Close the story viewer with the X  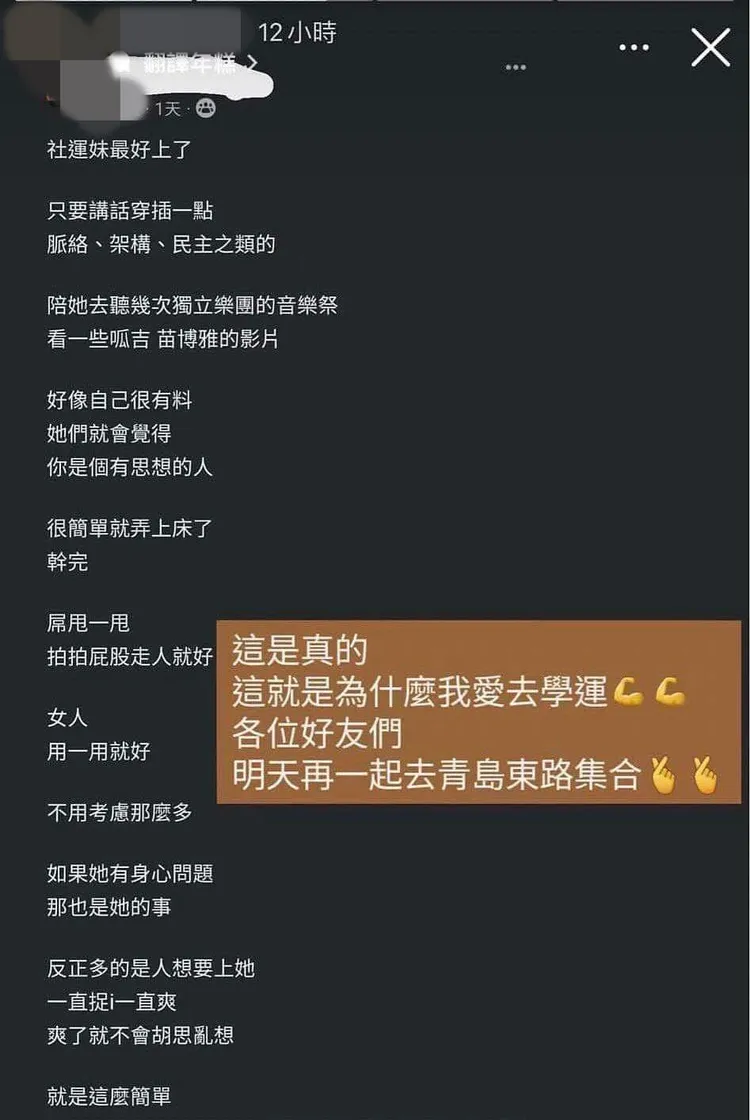710,46
